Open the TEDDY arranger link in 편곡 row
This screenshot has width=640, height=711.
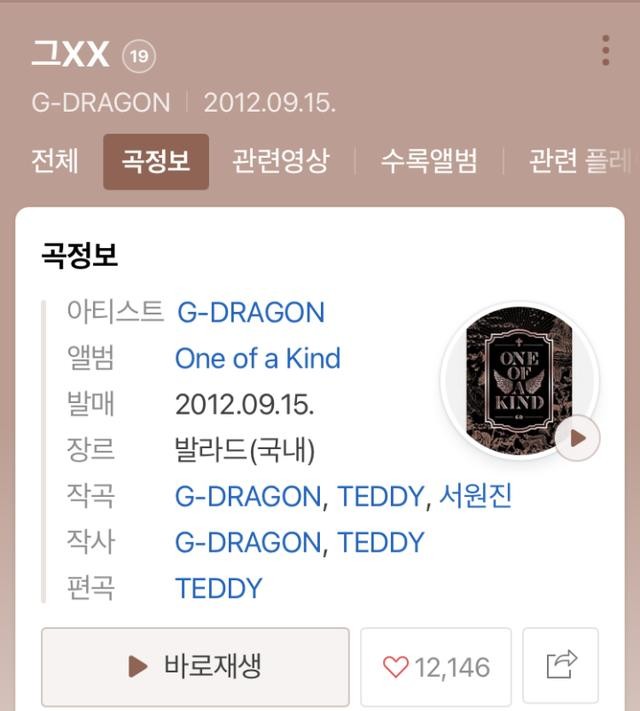[218, 588]
